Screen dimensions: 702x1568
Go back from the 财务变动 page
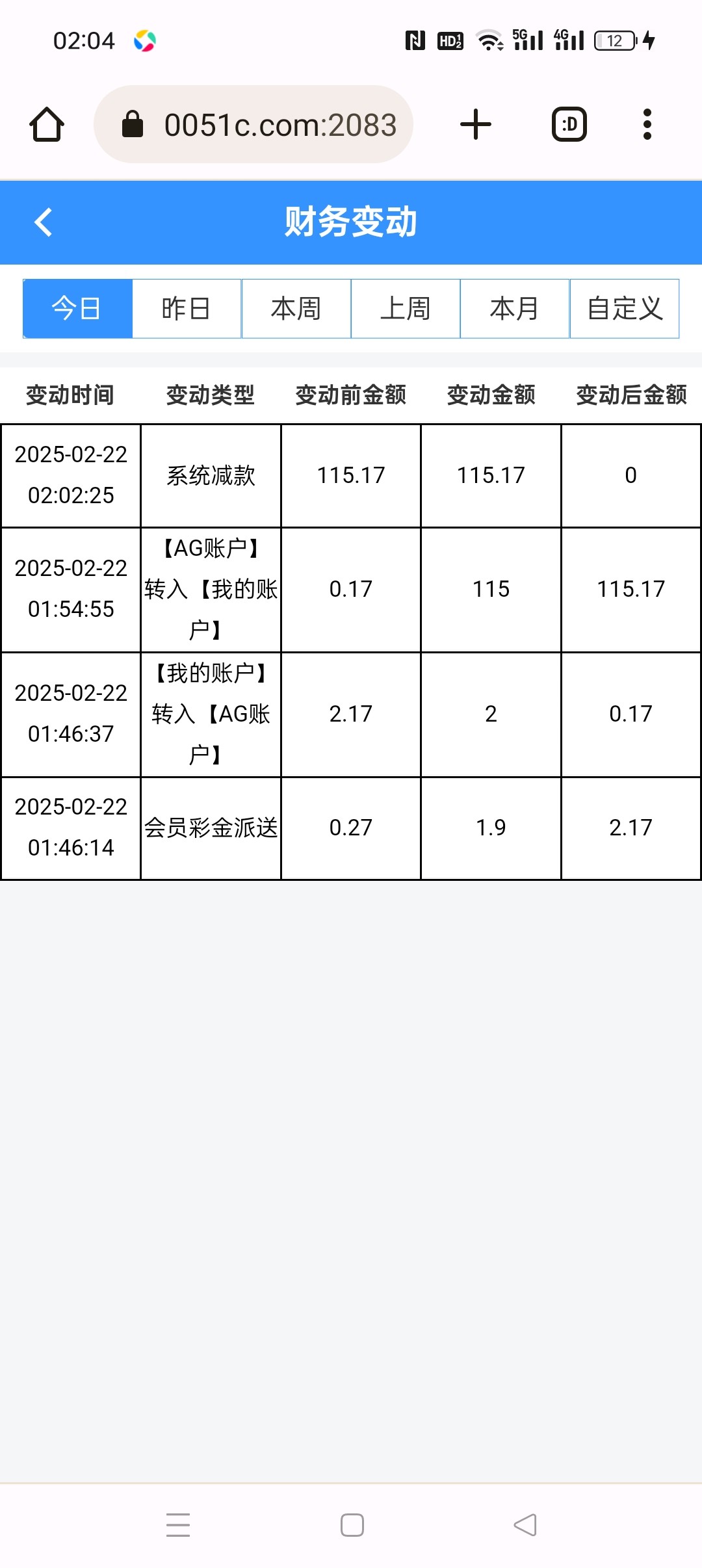(43, 222)
